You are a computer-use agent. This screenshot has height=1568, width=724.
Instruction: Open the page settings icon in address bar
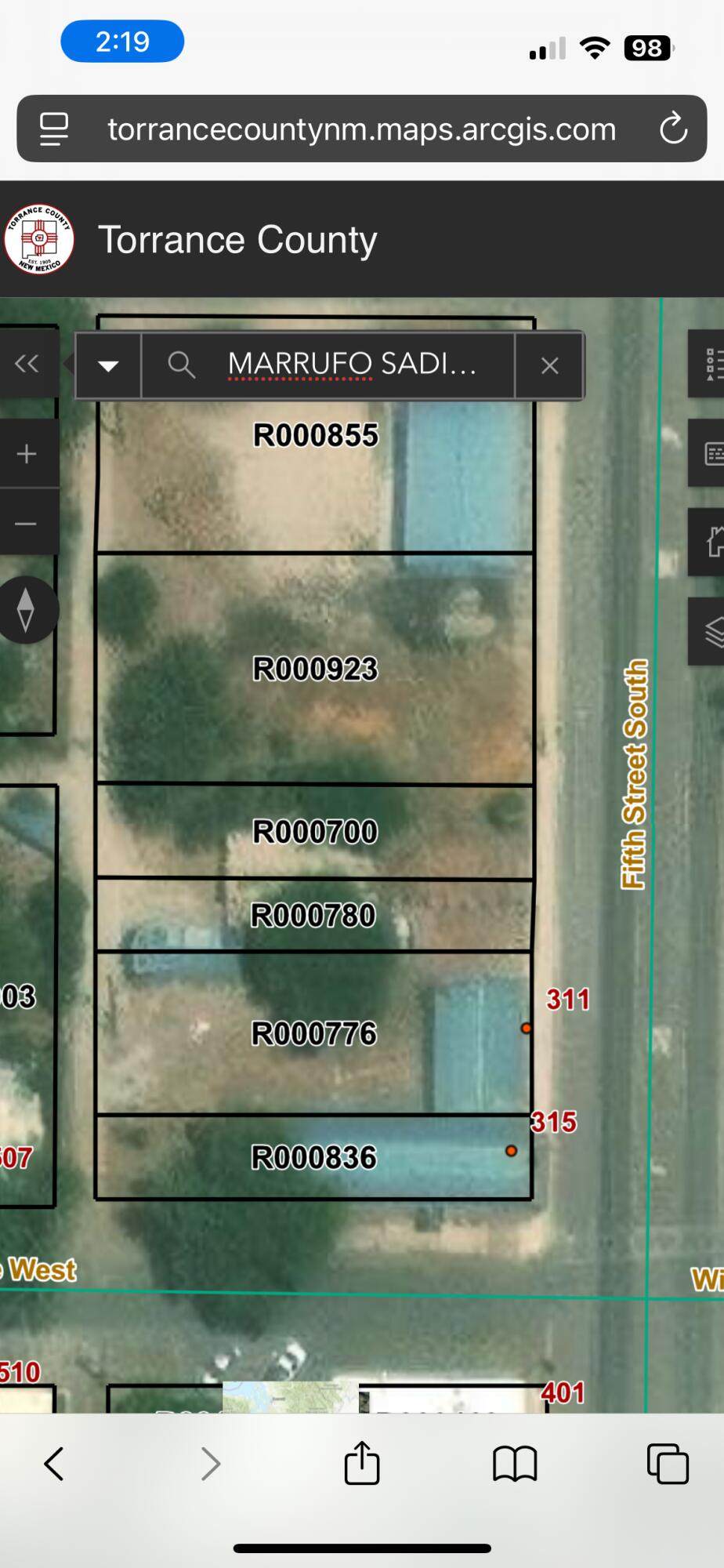54,129
